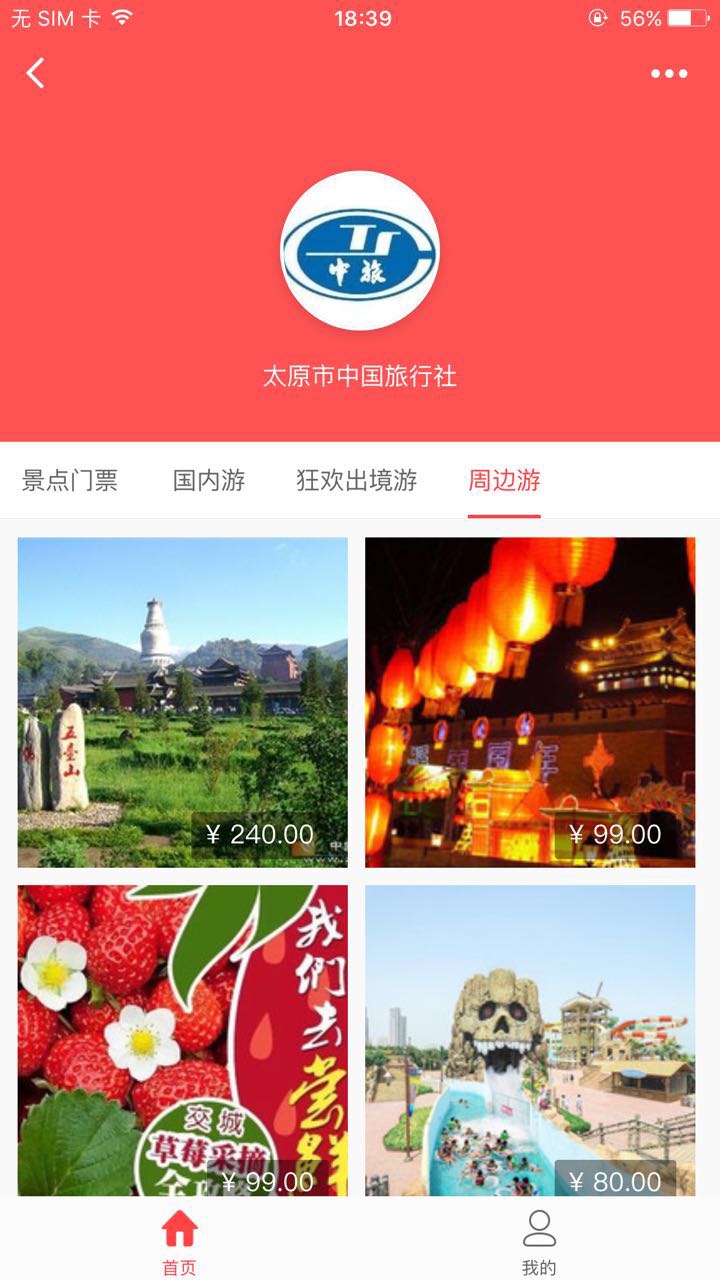Go to the 首页 home tab
Image resolution: width=720 pixels, height=1280 pixels.
(180, 1241)
